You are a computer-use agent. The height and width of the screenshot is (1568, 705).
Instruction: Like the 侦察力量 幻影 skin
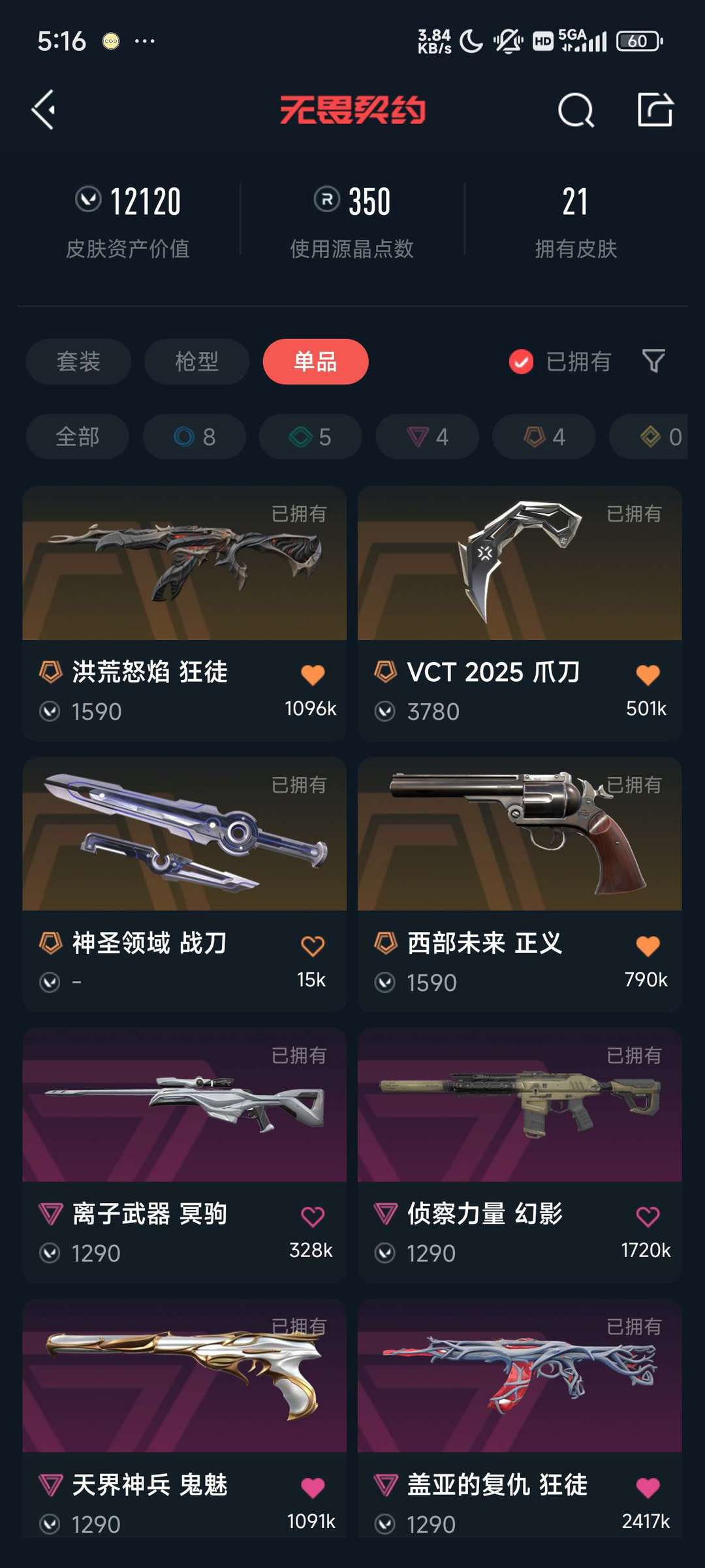(x=648, y=1217)
